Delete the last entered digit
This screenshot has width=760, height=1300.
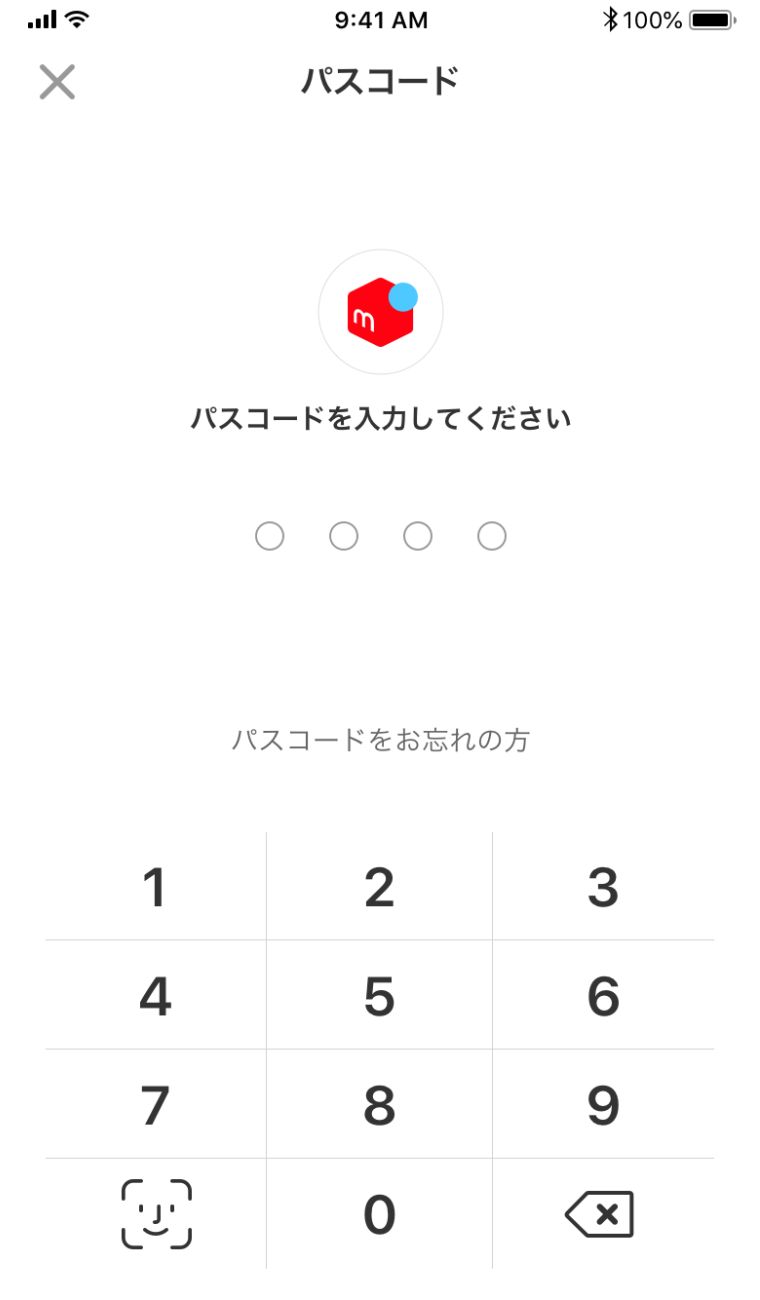(600, 1214)
